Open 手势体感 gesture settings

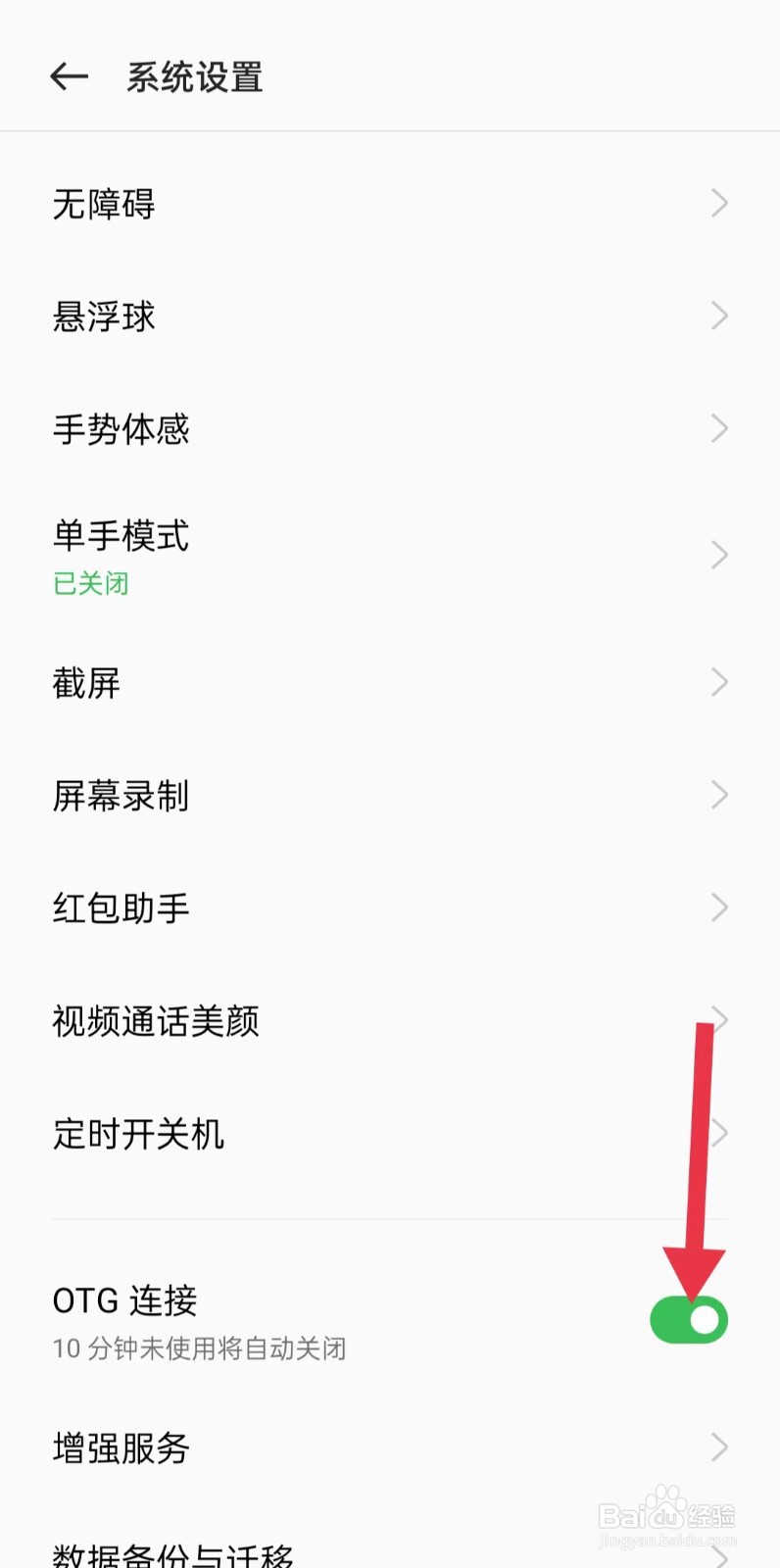click(122, 428)
